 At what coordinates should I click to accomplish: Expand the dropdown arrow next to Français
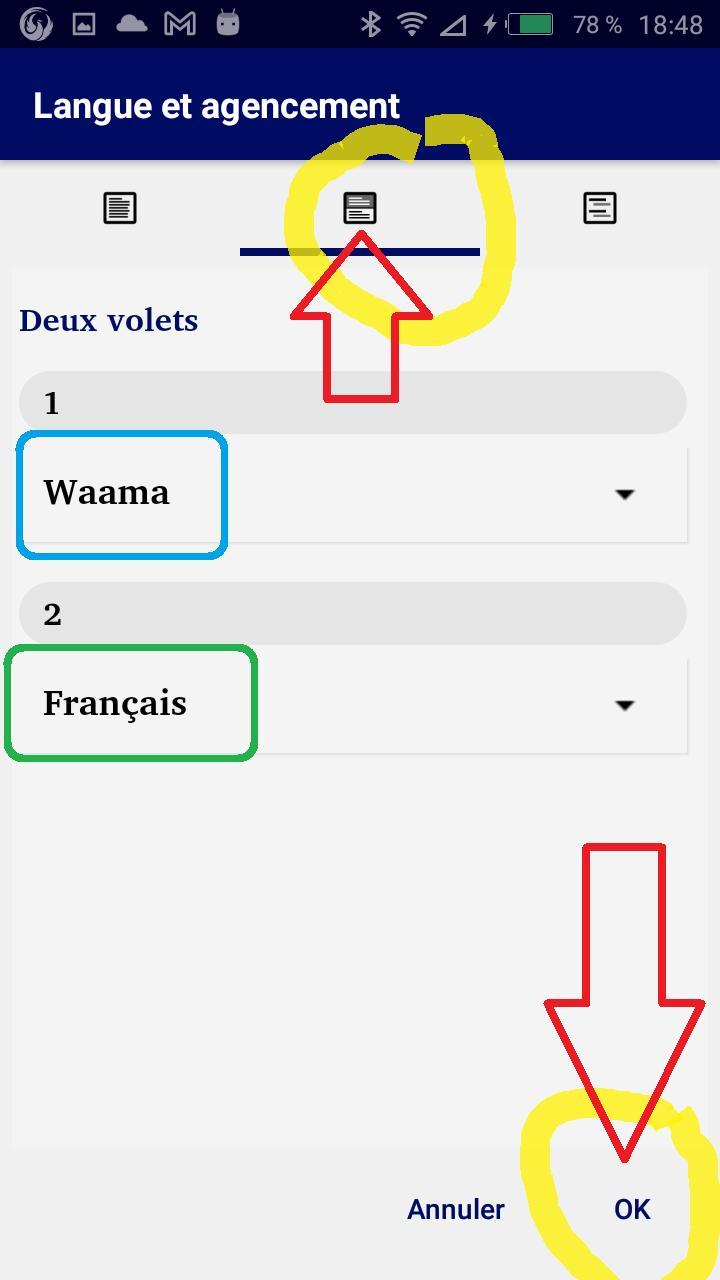pyautogui.click(x=625, y=703)
